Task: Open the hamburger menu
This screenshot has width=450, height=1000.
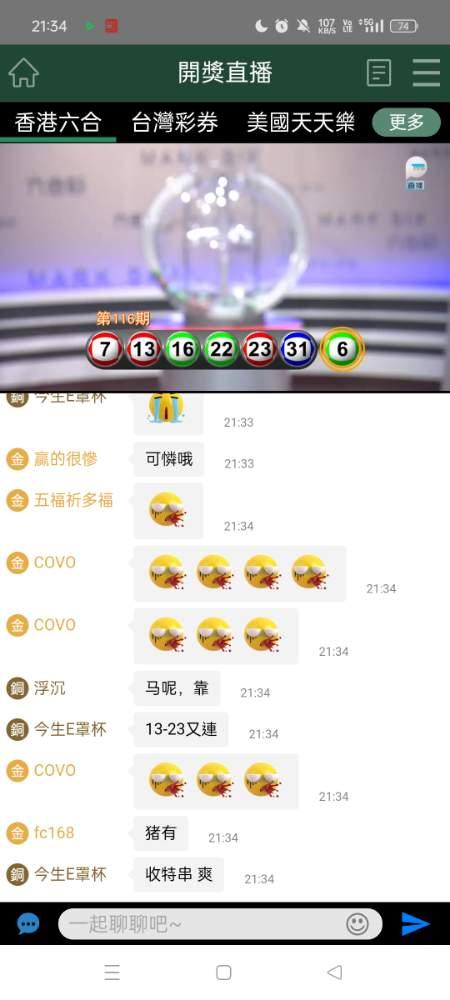Action: [426, 73]
